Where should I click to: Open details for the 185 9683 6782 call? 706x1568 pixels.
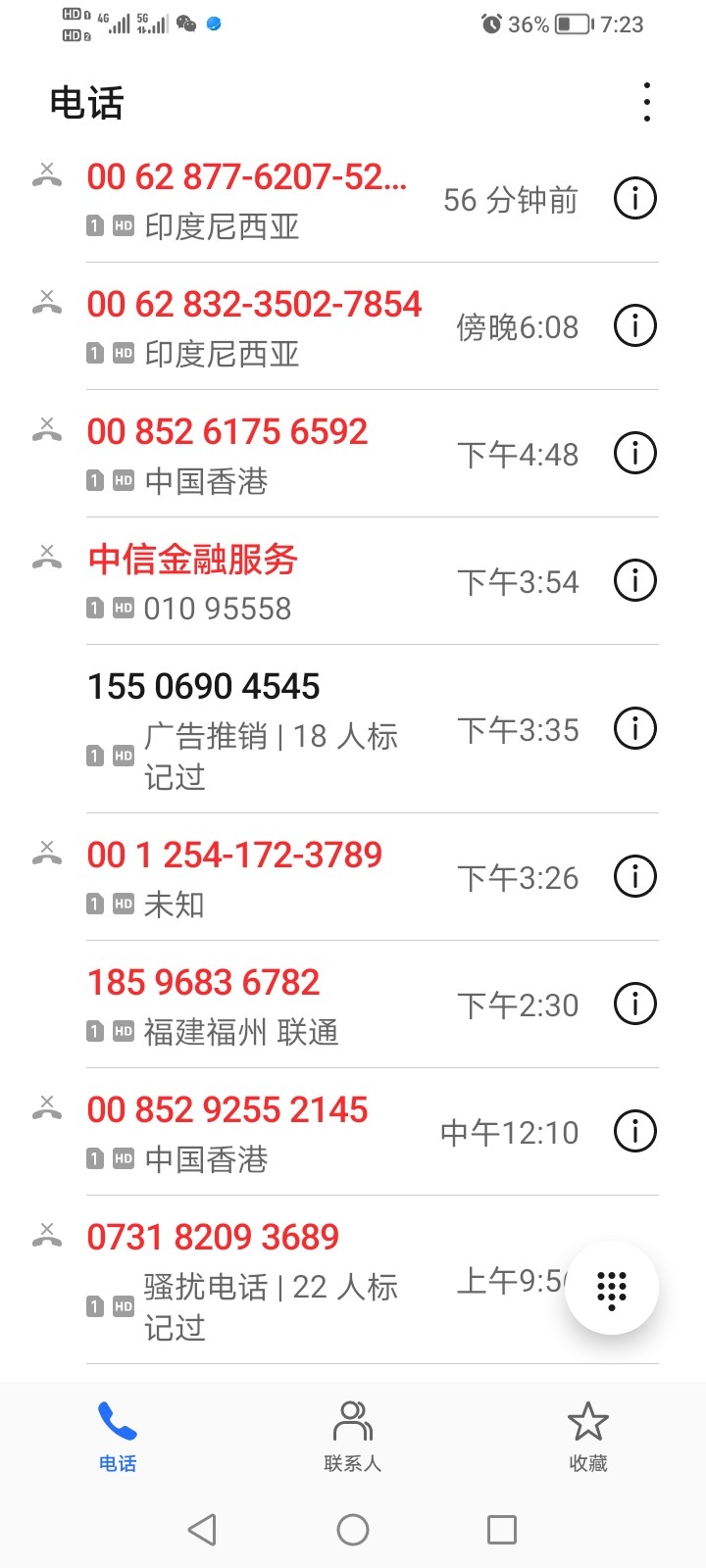click(x=635, y=1004)
